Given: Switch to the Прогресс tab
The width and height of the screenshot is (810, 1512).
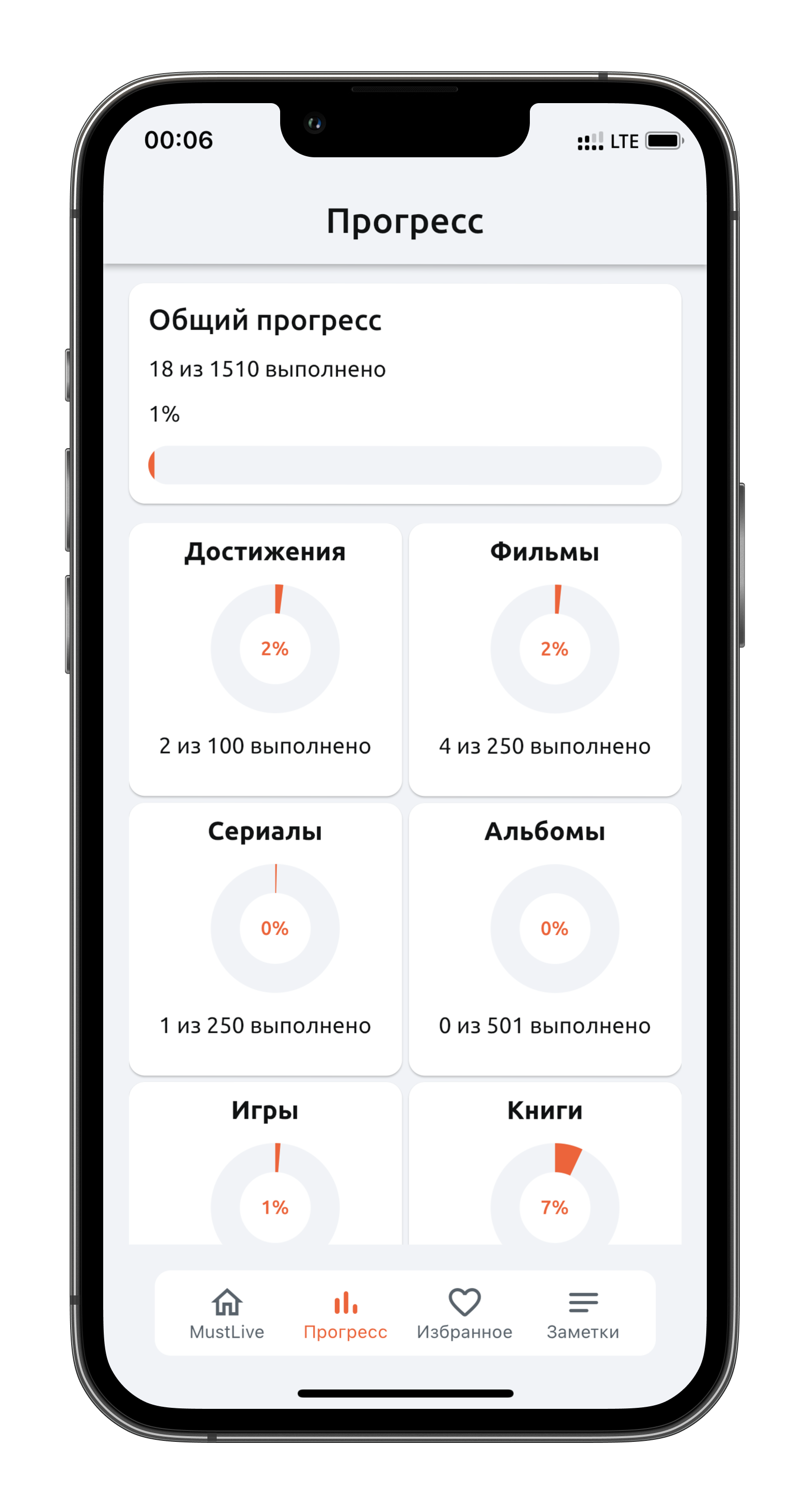Looking at the screenshot, I should click(345, 1313).
